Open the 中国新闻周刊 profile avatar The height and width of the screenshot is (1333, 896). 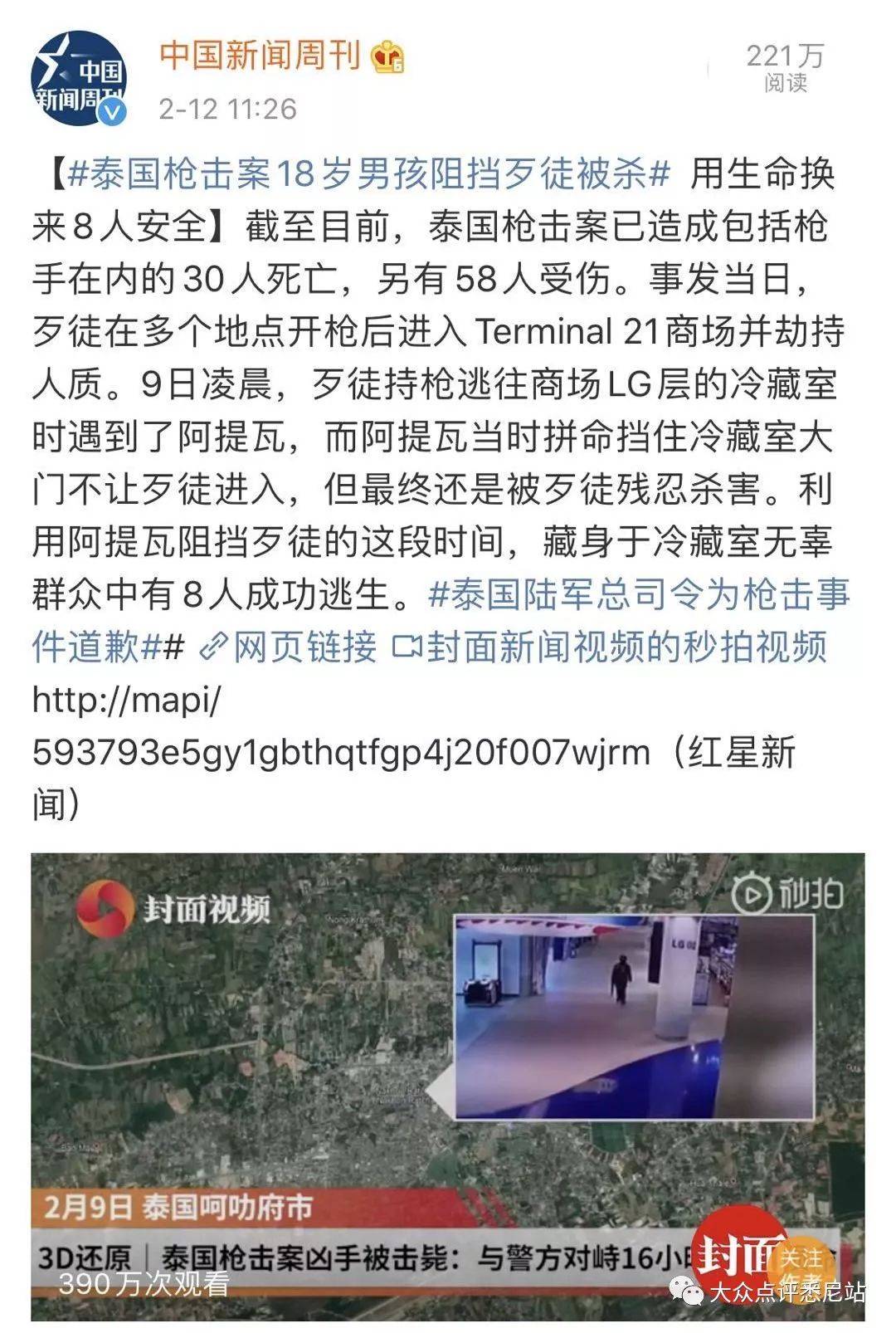pos(79,78)
